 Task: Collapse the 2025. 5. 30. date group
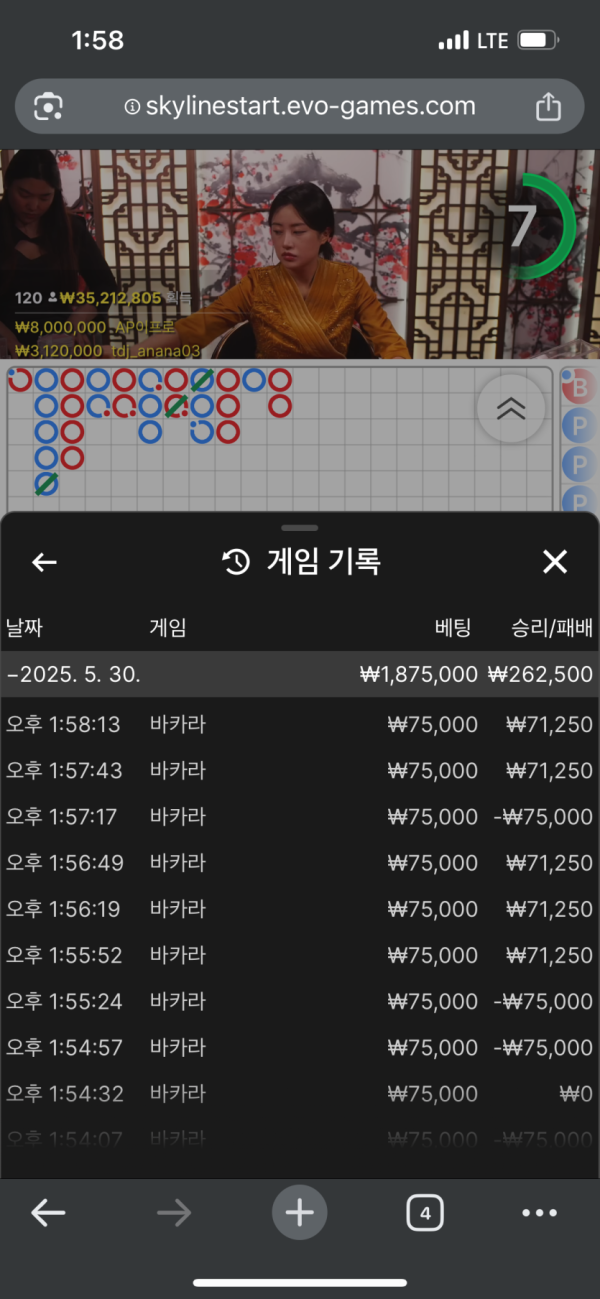pos(74,675)
